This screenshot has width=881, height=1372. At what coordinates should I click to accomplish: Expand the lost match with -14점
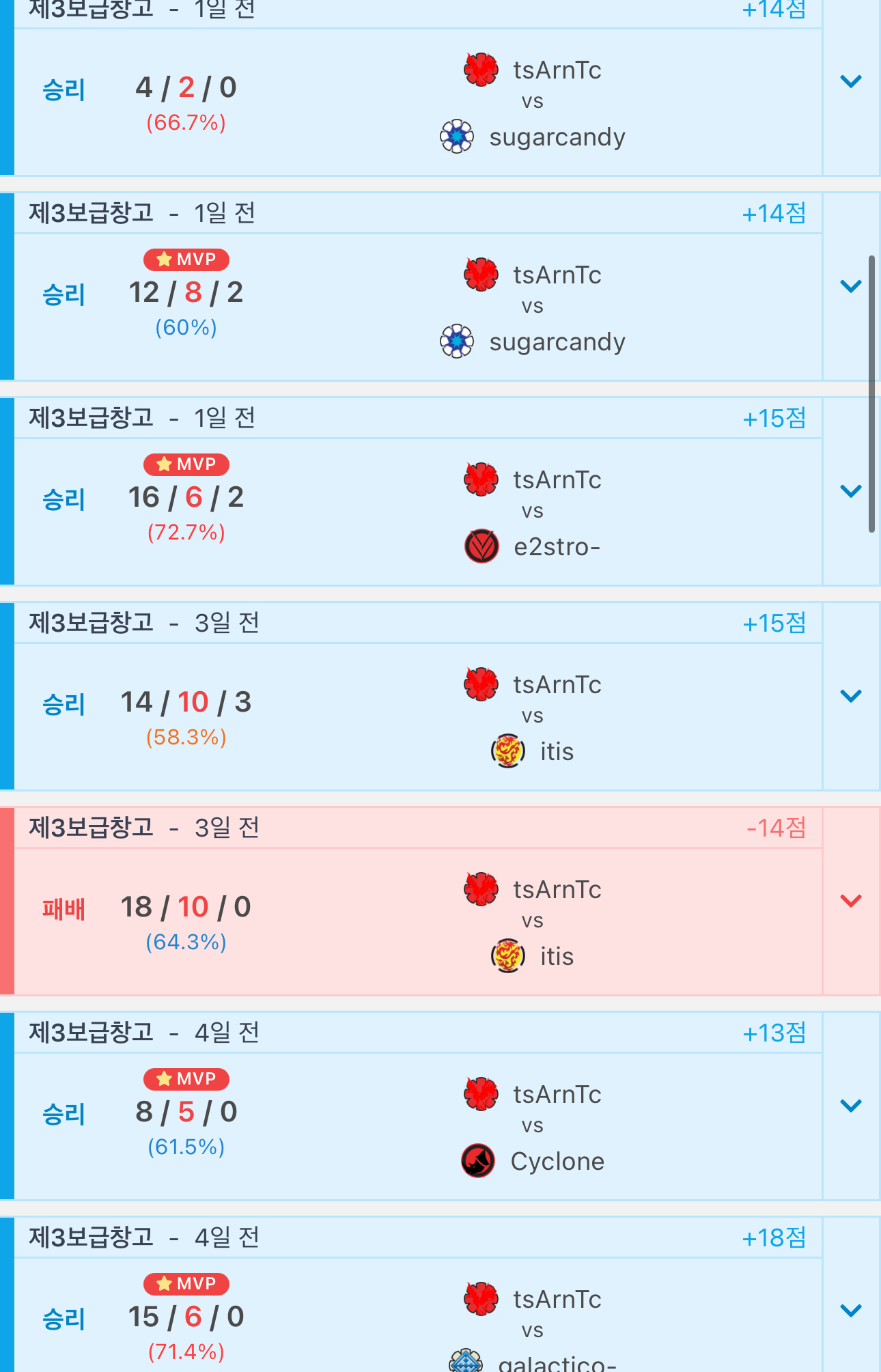pos(851,901)
